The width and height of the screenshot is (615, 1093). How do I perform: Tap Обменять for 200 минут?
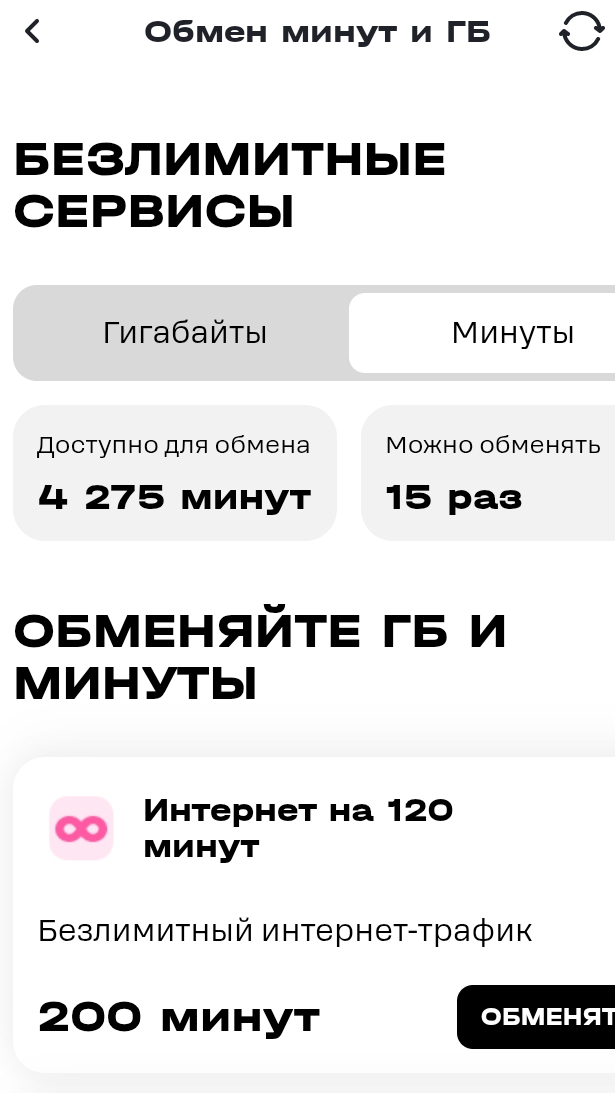pyautogui.click(x=540, y=1017)
